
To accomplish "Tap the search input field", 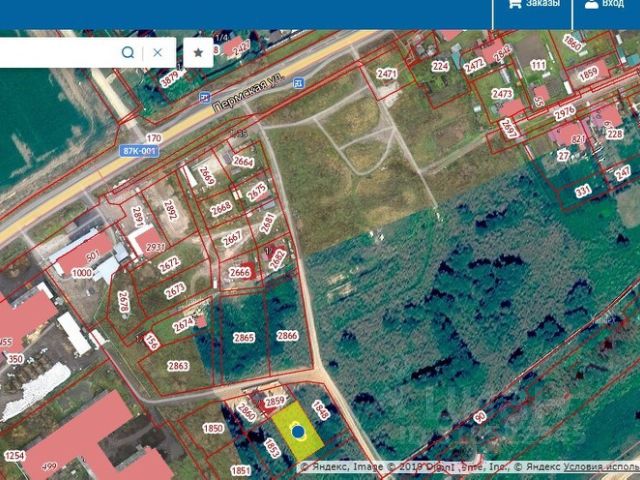I will point(55,52).
